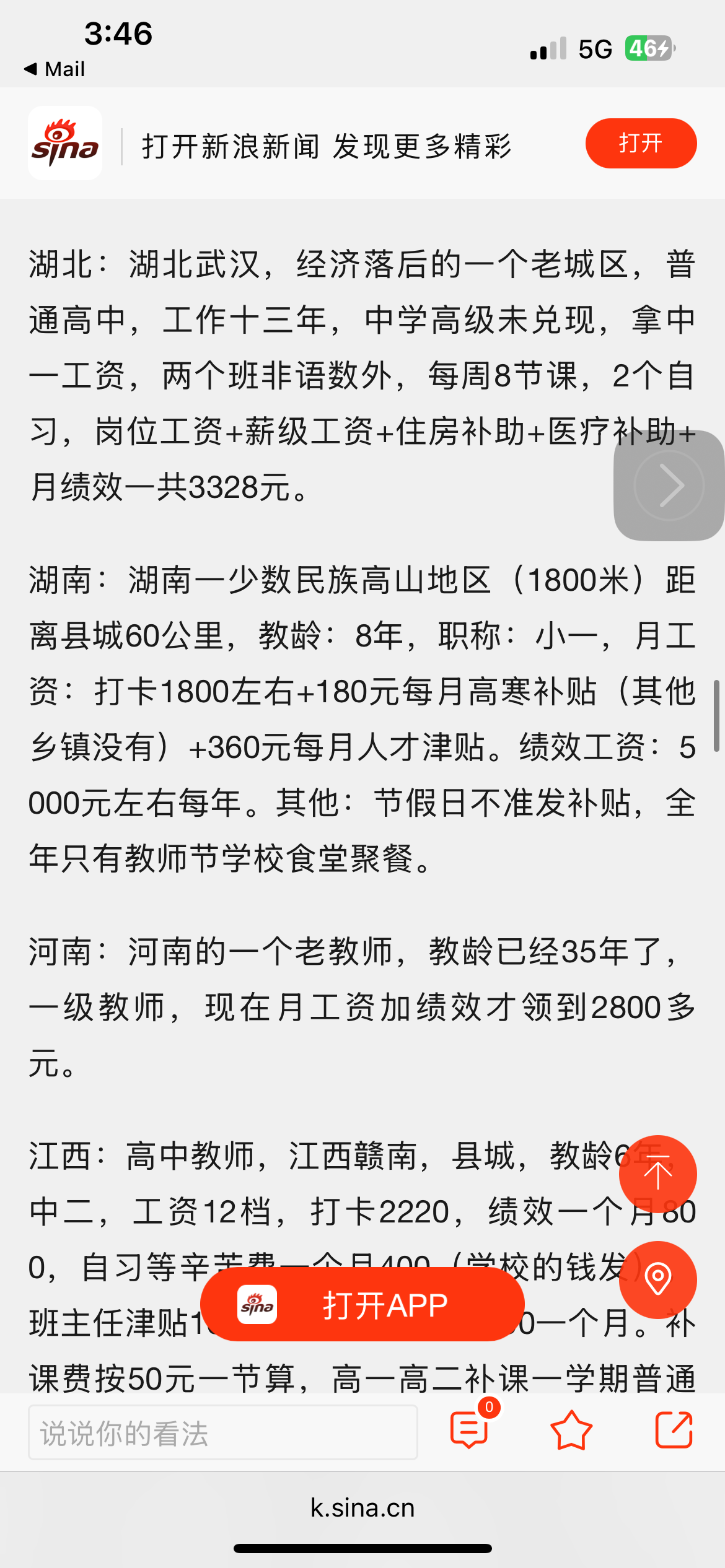Tap the scroll-to-top arrow button

657,1174
